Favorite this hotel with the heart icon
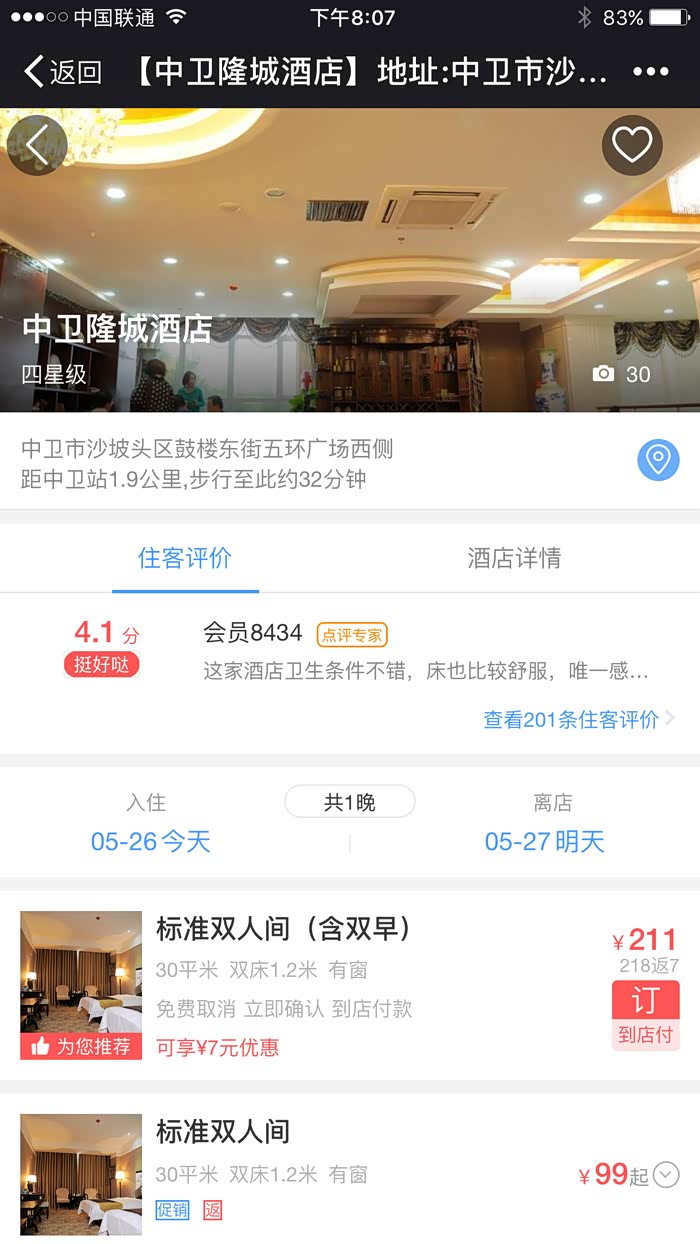The height and width of the screenshot is (1244, 700). pyautogui.click(x=632, y=146)
